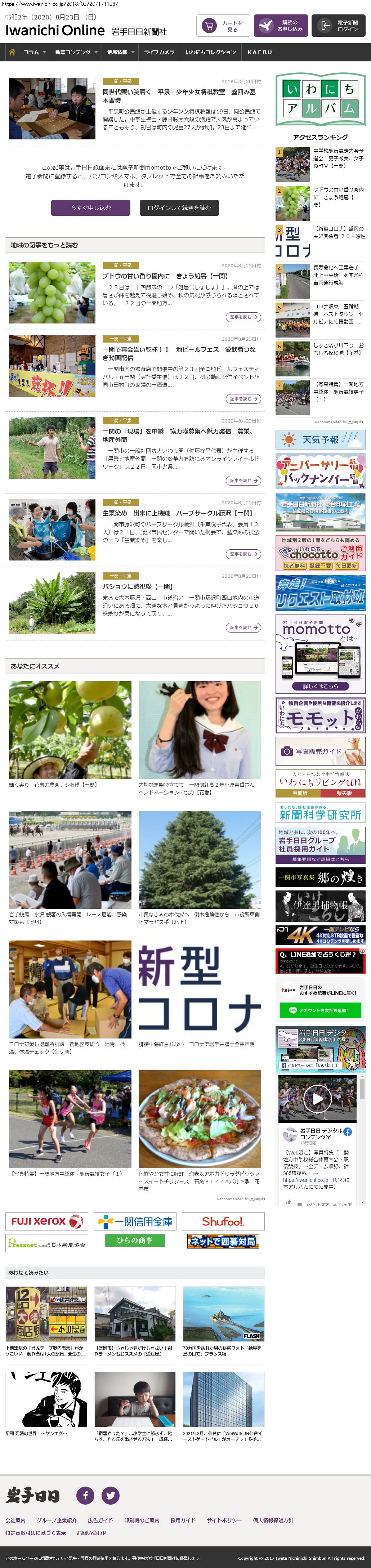Open お問い合わせ footer link
Screen dimensions: 371x1568
[92, 1533]
